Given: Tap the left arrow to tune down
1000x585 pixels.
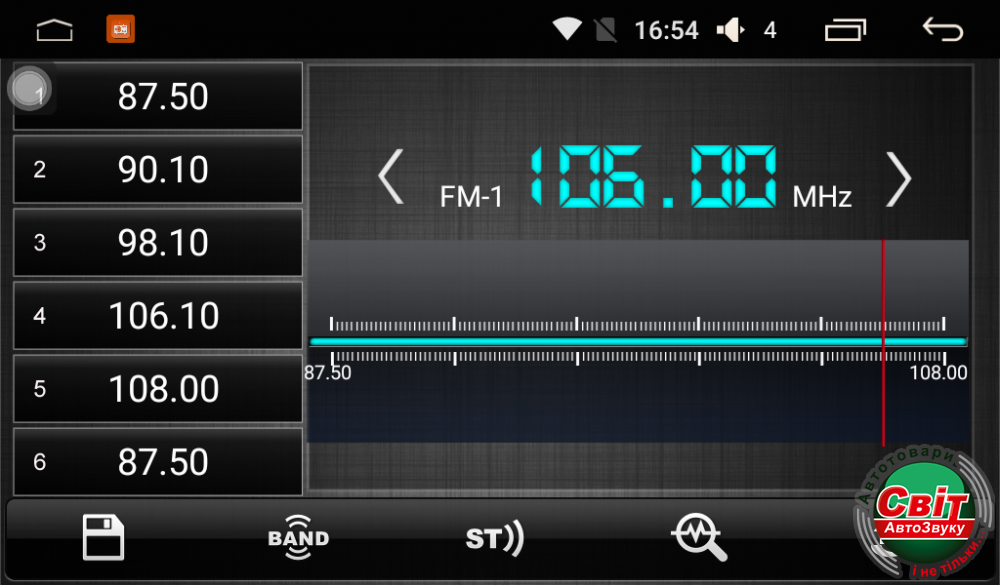Looking at the screenshot, I should 390,179.
